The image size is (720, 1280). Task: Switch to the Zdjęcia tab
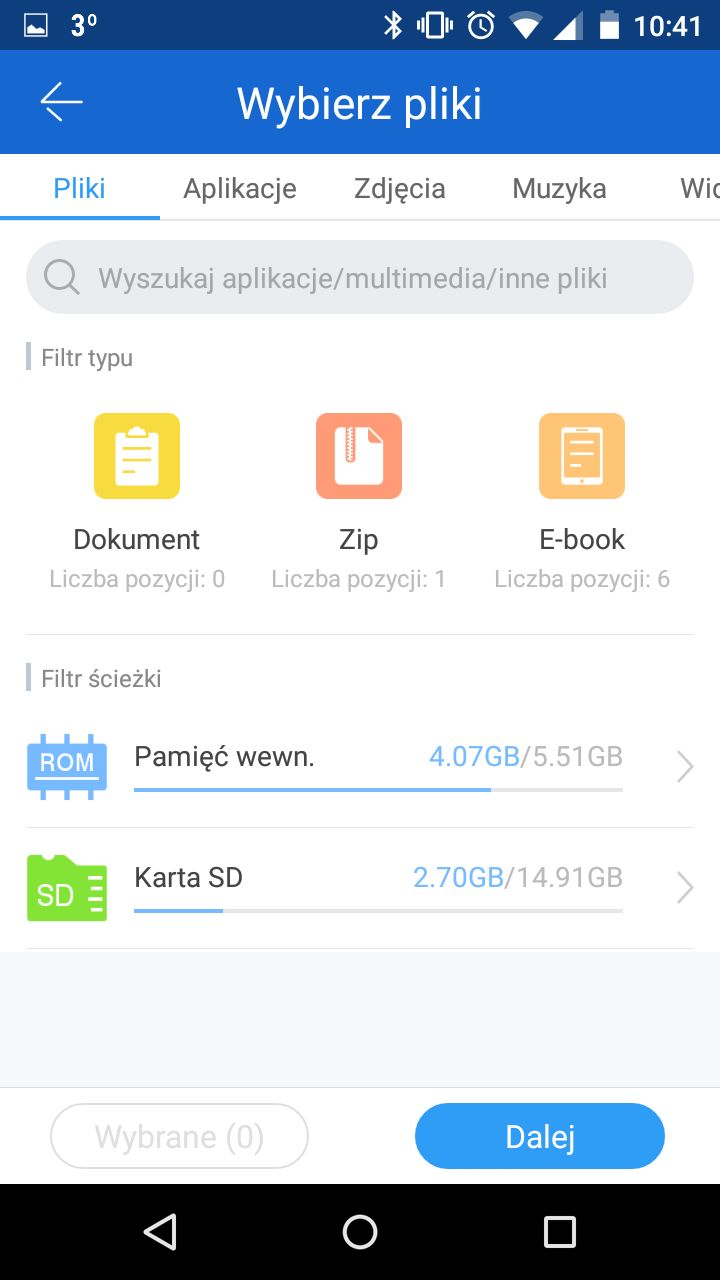coord(400,188)
